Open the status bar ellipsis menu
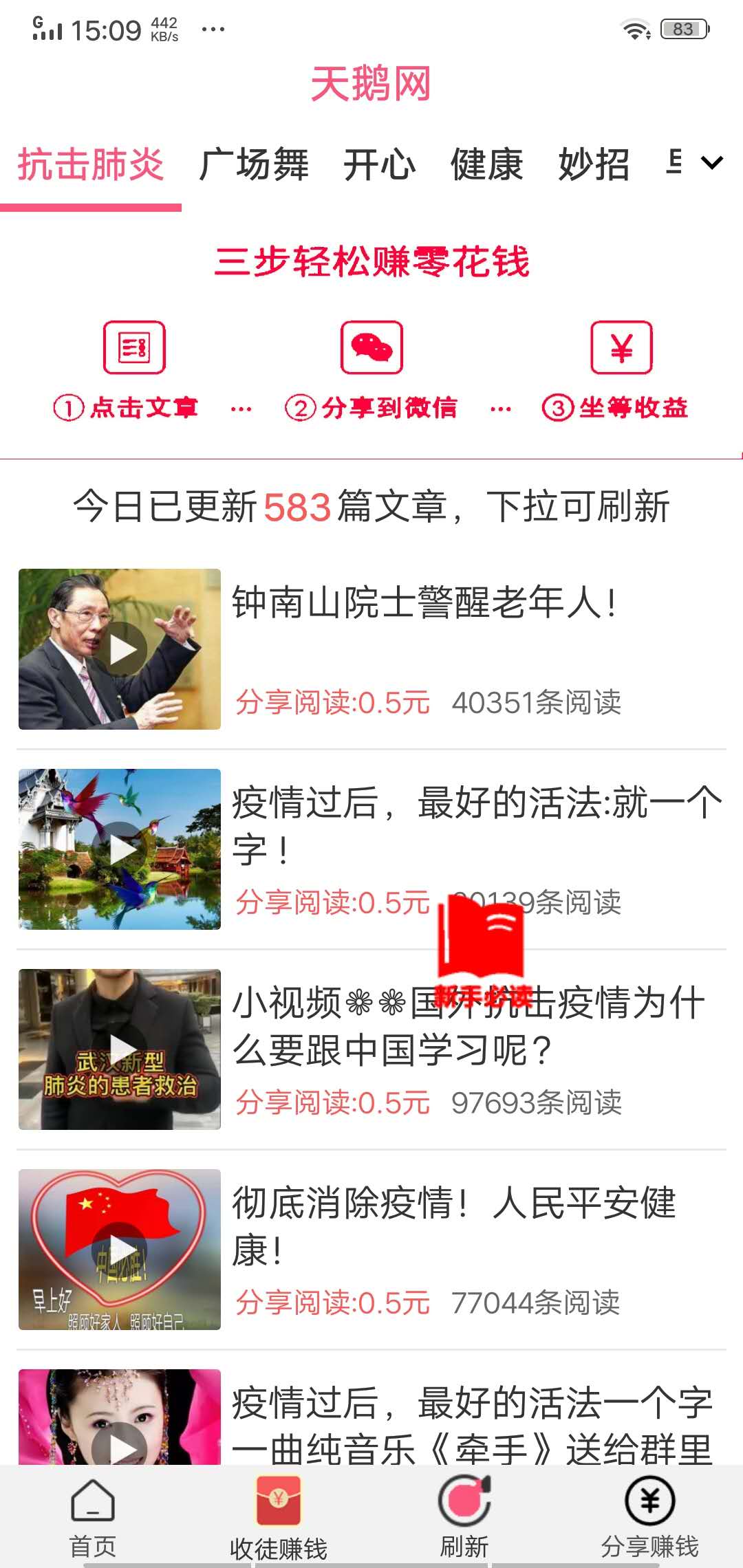This screenshot has height=1568, width=743. point(213,29)
